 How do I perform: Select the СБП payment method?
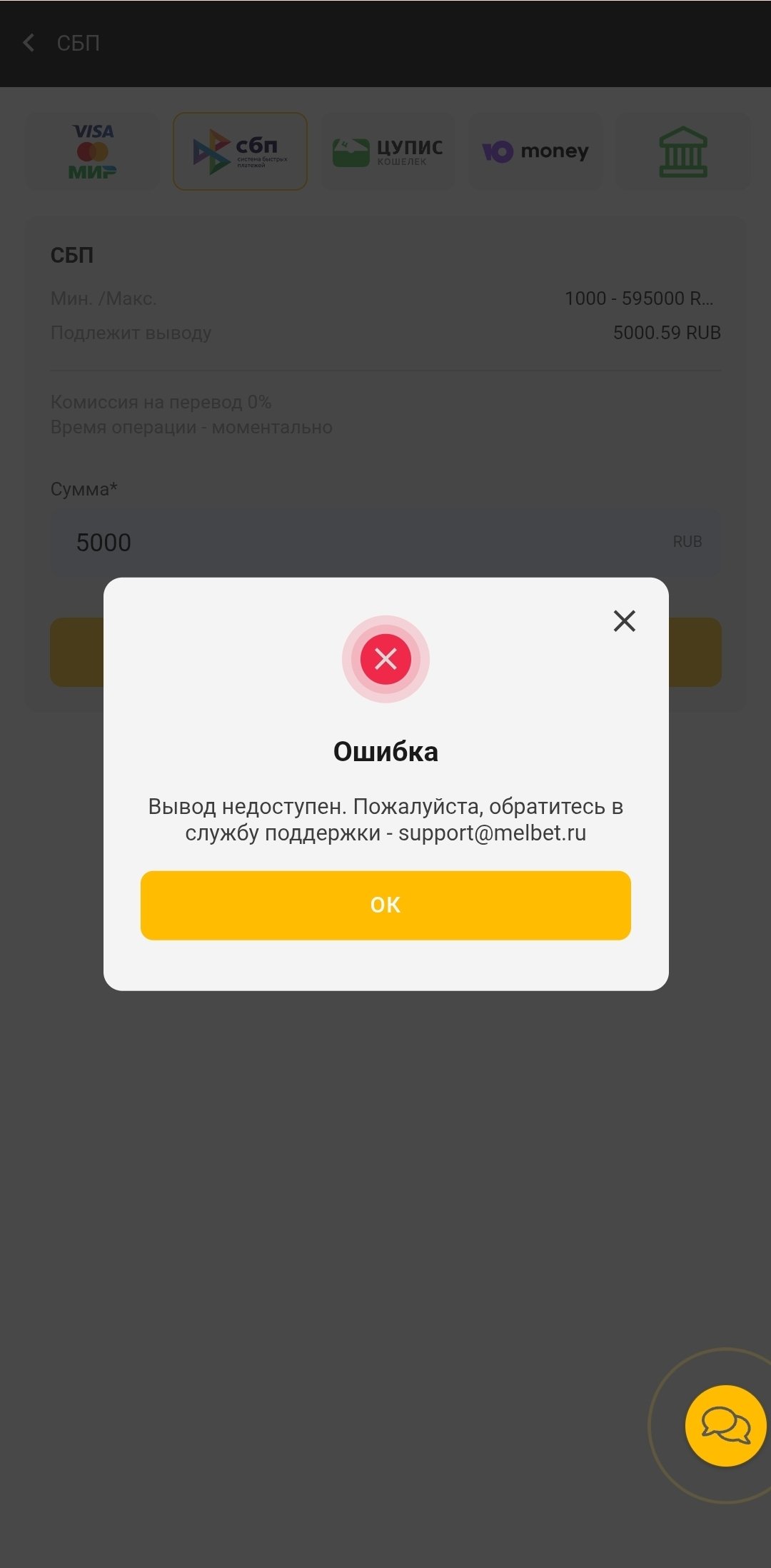[x=240, y=151]
